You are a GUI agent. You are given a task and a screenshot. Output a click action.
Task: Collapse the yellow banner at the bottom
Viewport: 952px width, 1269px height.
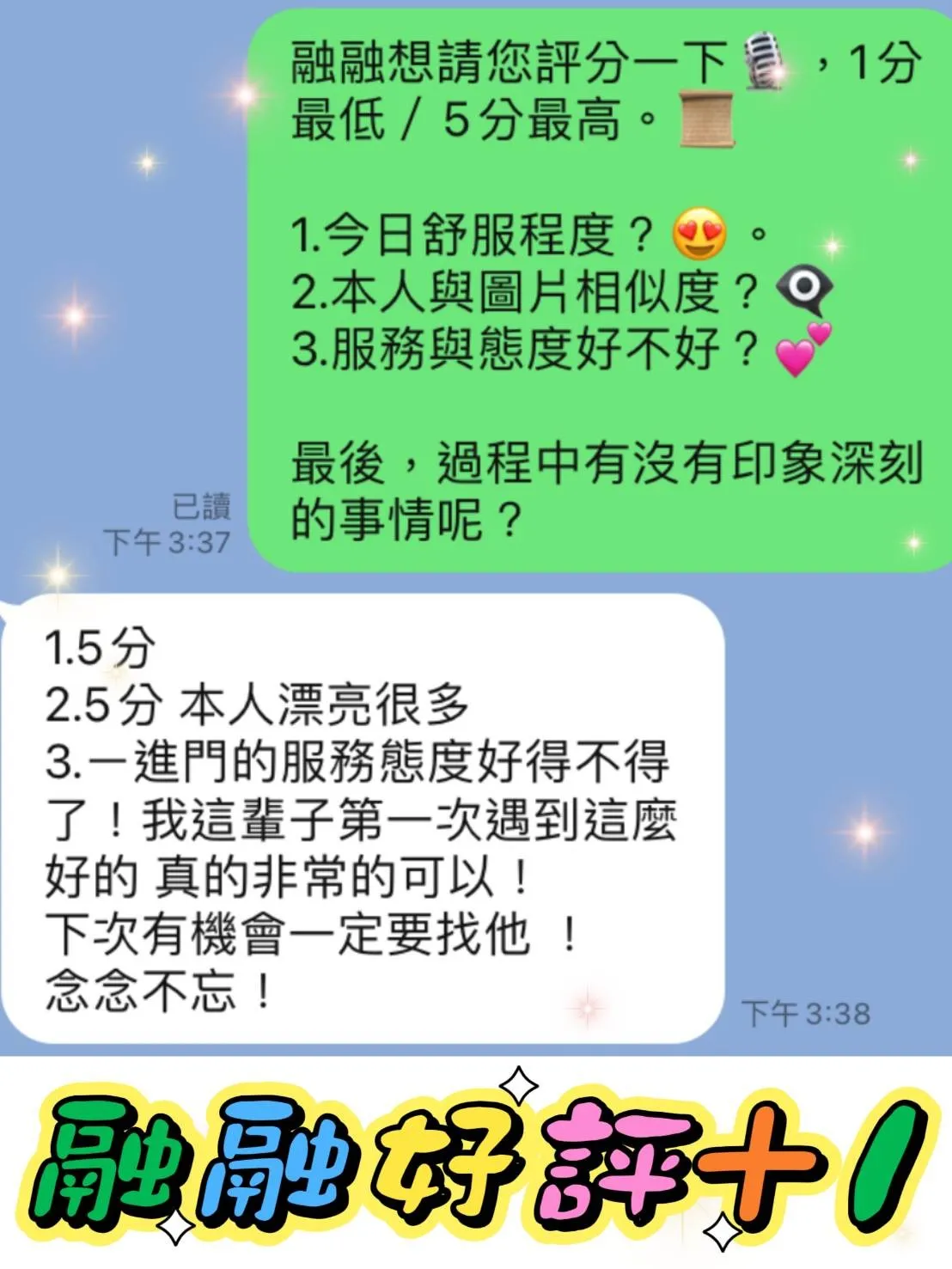[x=476, y=1168]
